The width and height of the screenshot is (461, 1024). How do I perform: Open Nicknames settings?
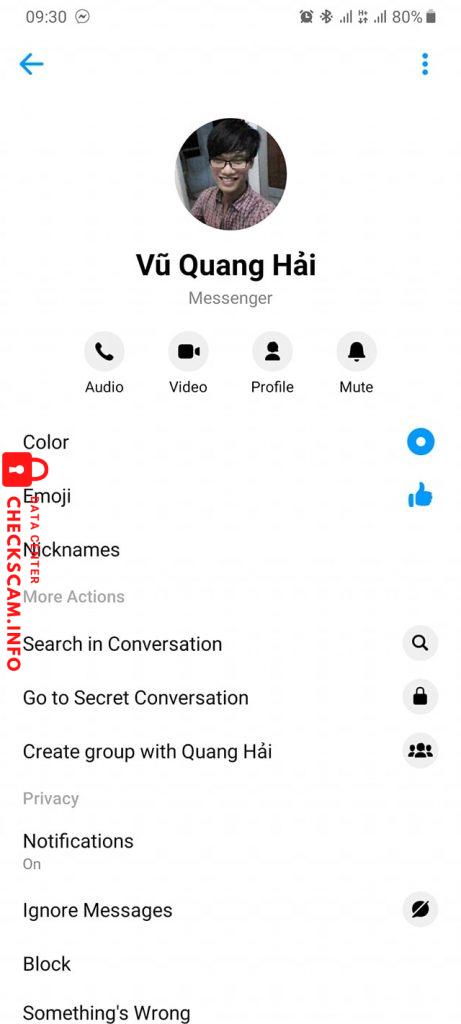230,550
